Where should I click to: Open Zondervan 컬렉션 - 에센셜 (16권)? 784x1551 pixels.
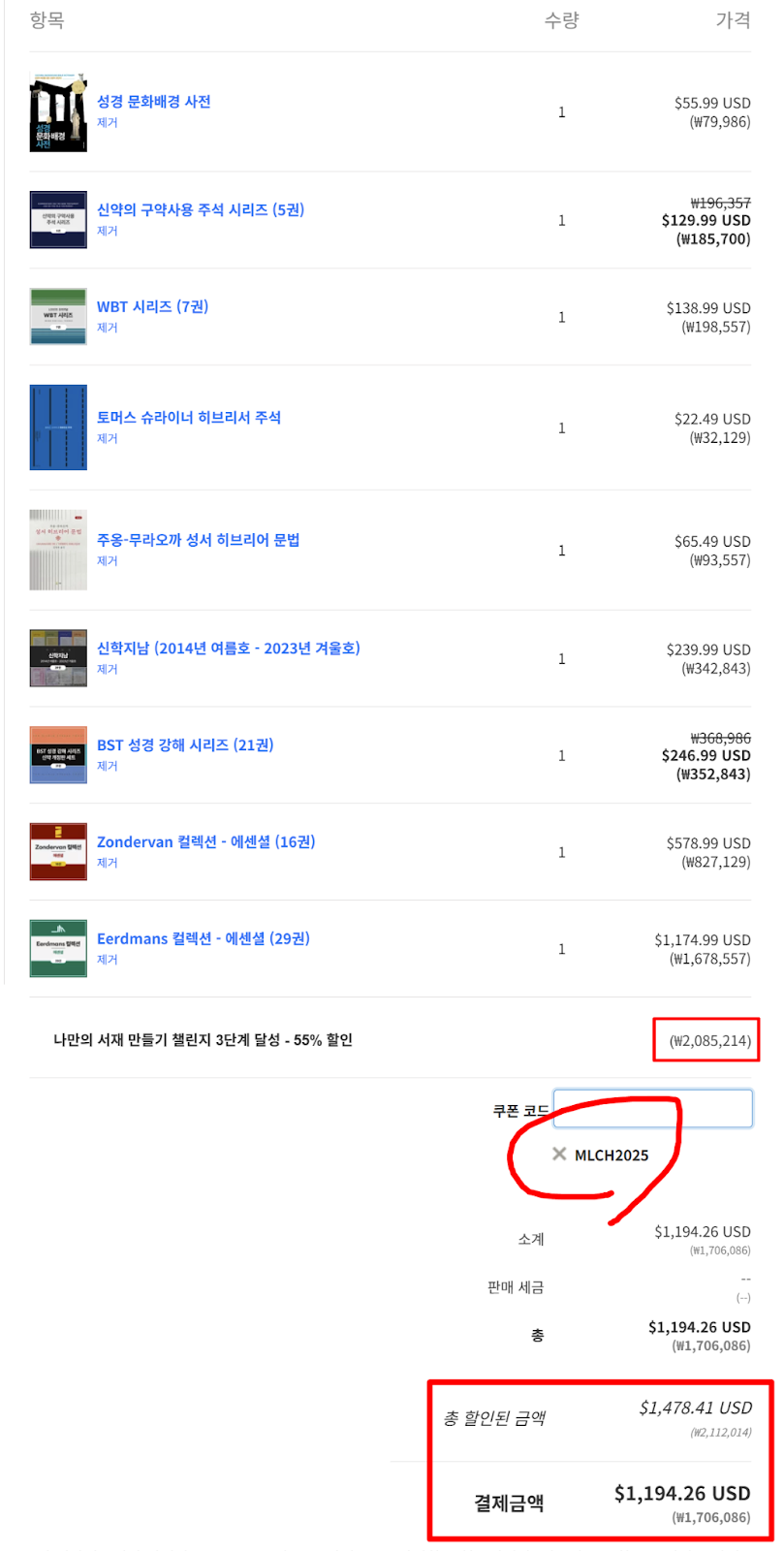pyautogui.click(x=205, y=841)
